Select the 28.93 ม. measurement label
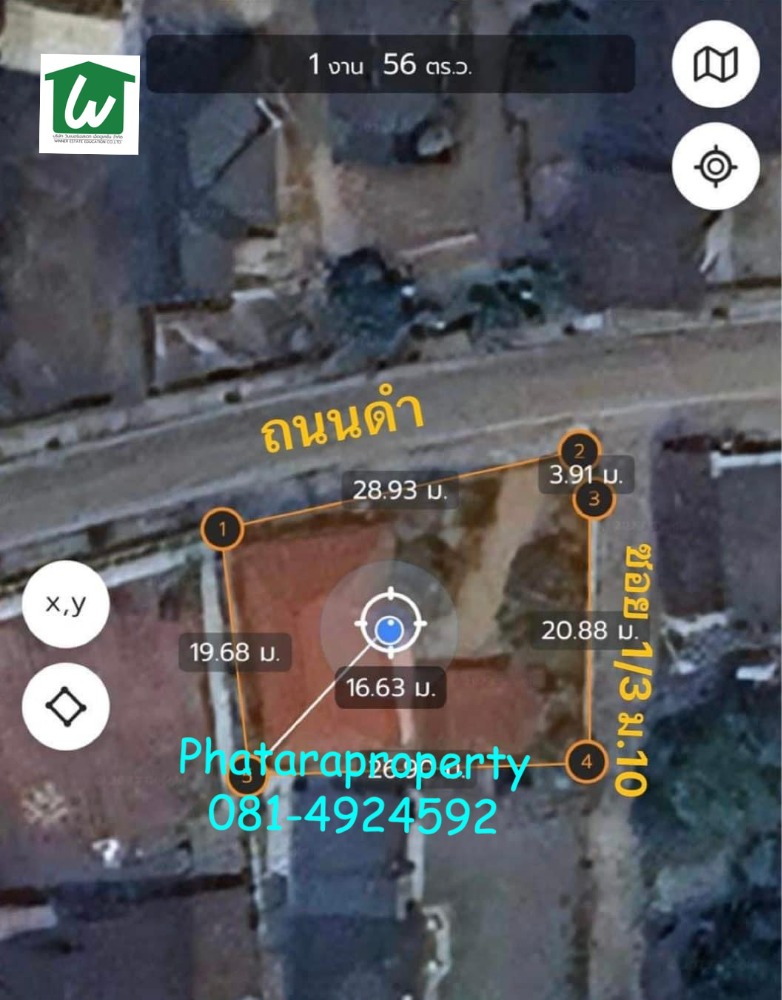The height and width of the screenshot is (1000, 782). pos(402,491)
